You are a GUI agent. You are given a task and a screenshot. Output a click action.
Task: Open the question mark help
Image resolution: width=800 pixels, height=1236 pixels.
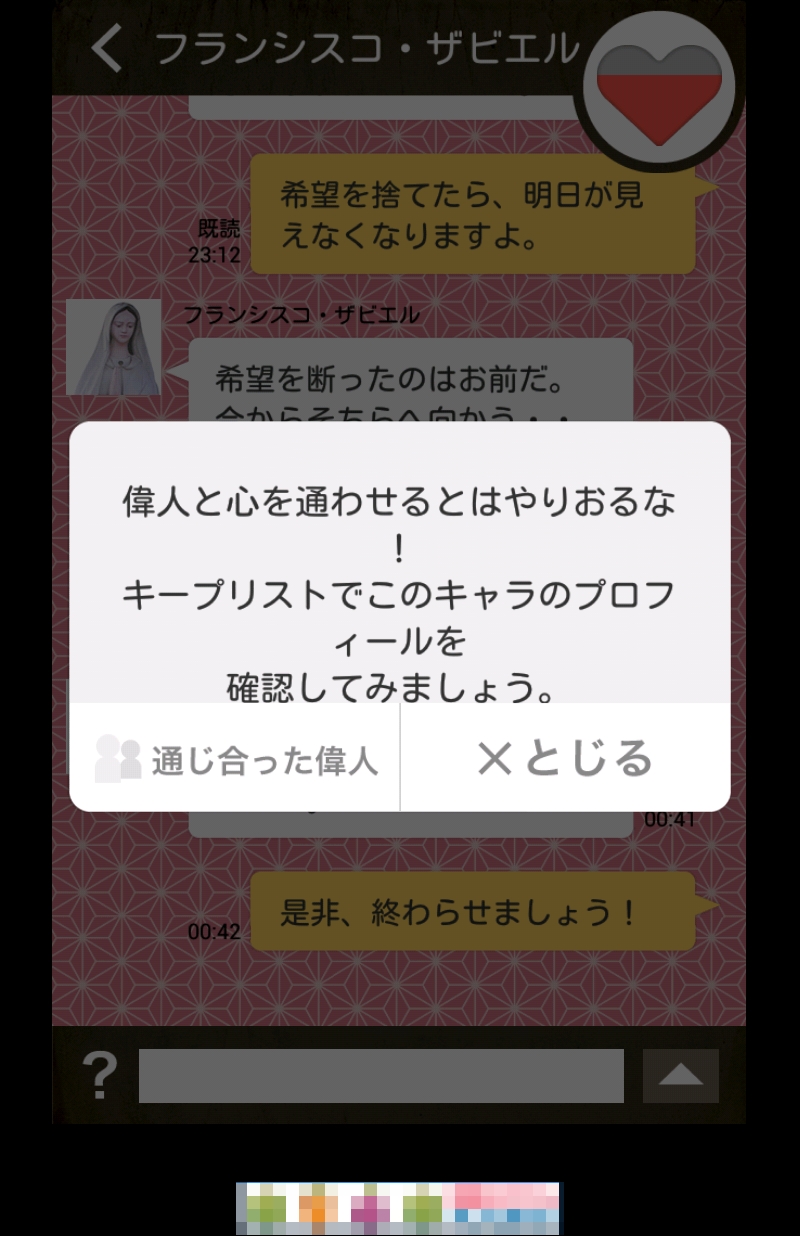(x=98, y=1076)
